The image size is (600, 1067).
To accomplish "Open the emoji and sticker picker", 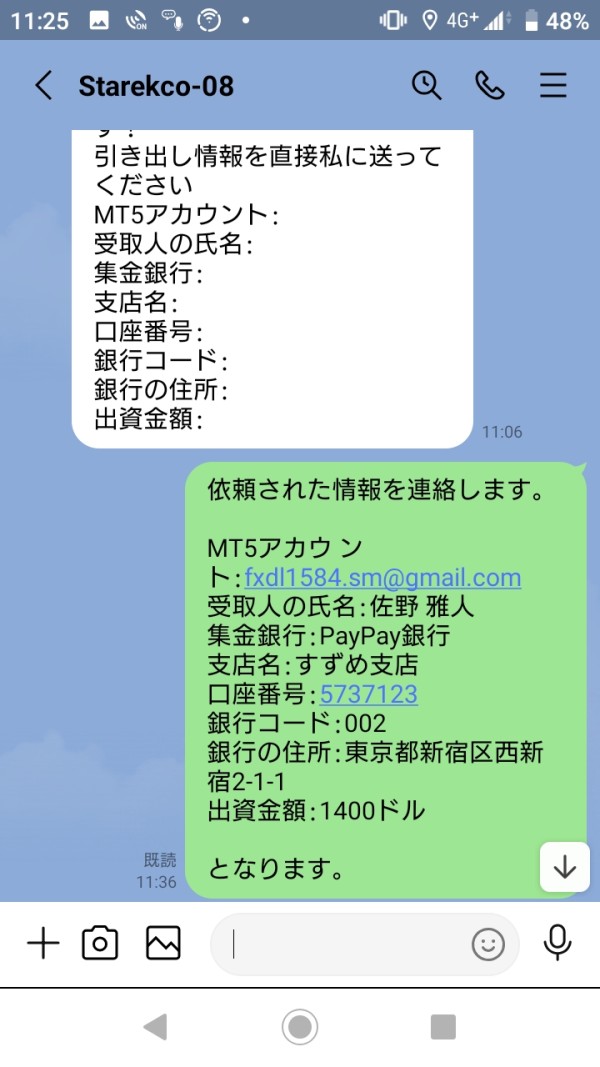I will pos(488,945).
